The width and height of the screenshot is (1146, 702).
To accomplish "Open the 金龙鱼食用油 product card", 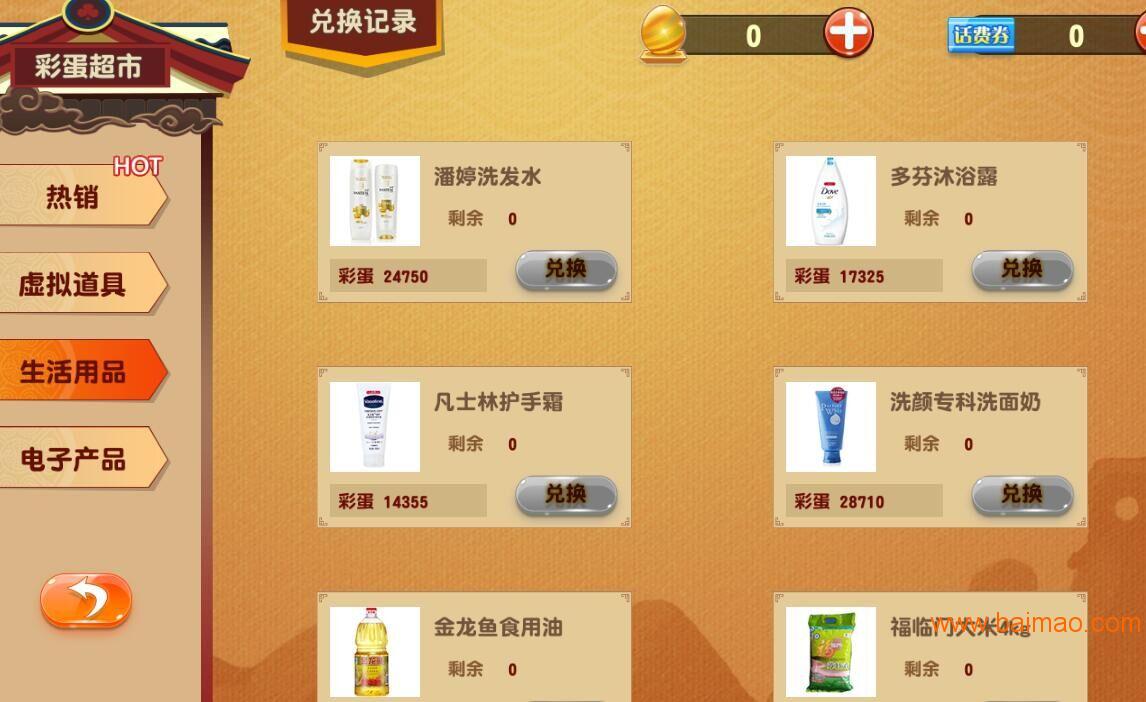I will [x=474, y=648].
